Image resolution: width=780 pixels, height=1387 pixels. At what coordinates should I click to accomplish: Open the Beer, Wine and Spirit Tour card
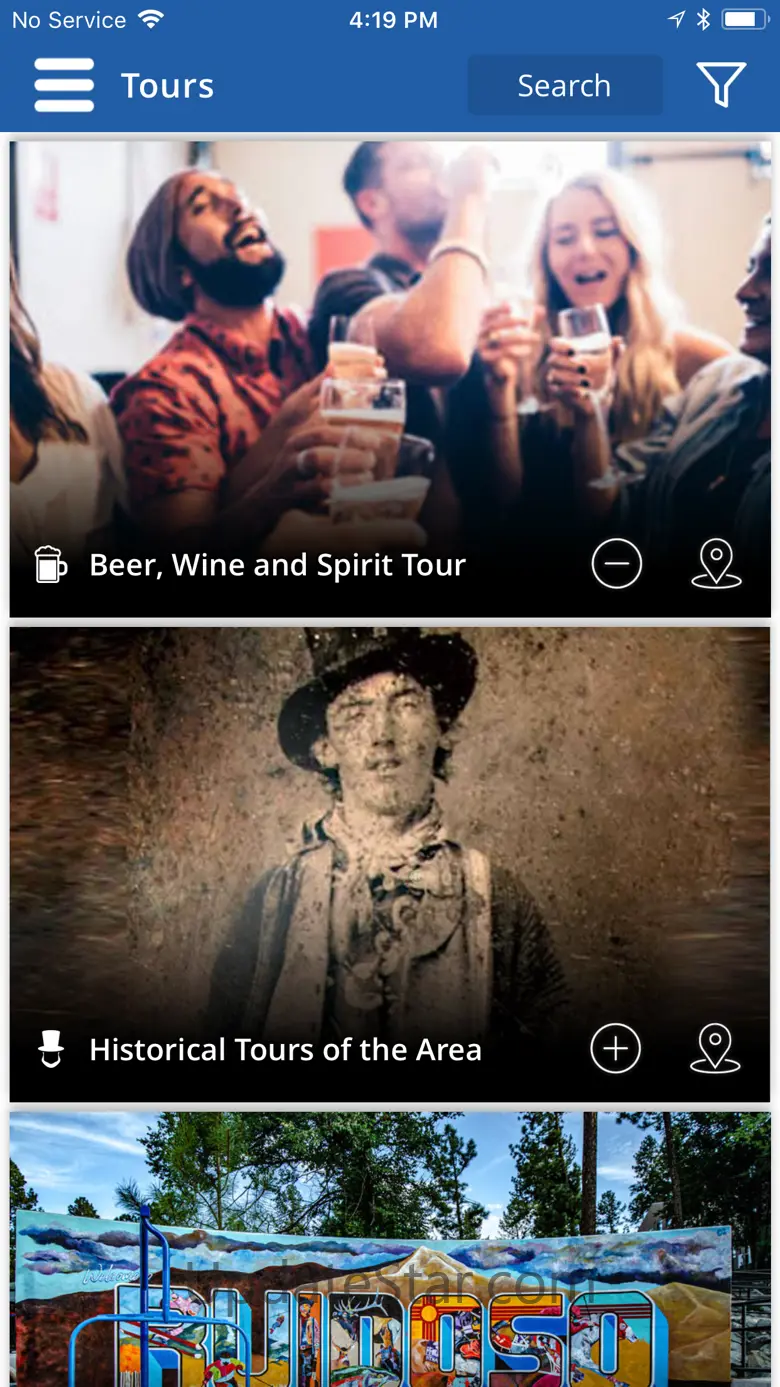point(390,379)
